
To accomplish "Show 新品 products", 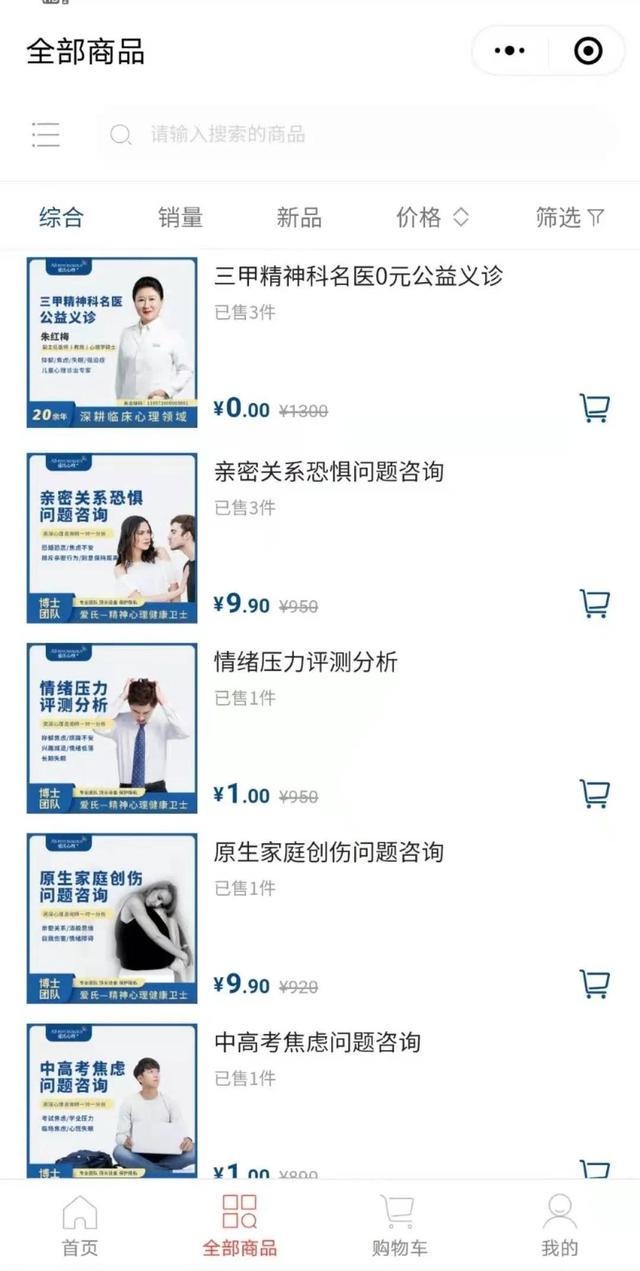I will 298,217.
